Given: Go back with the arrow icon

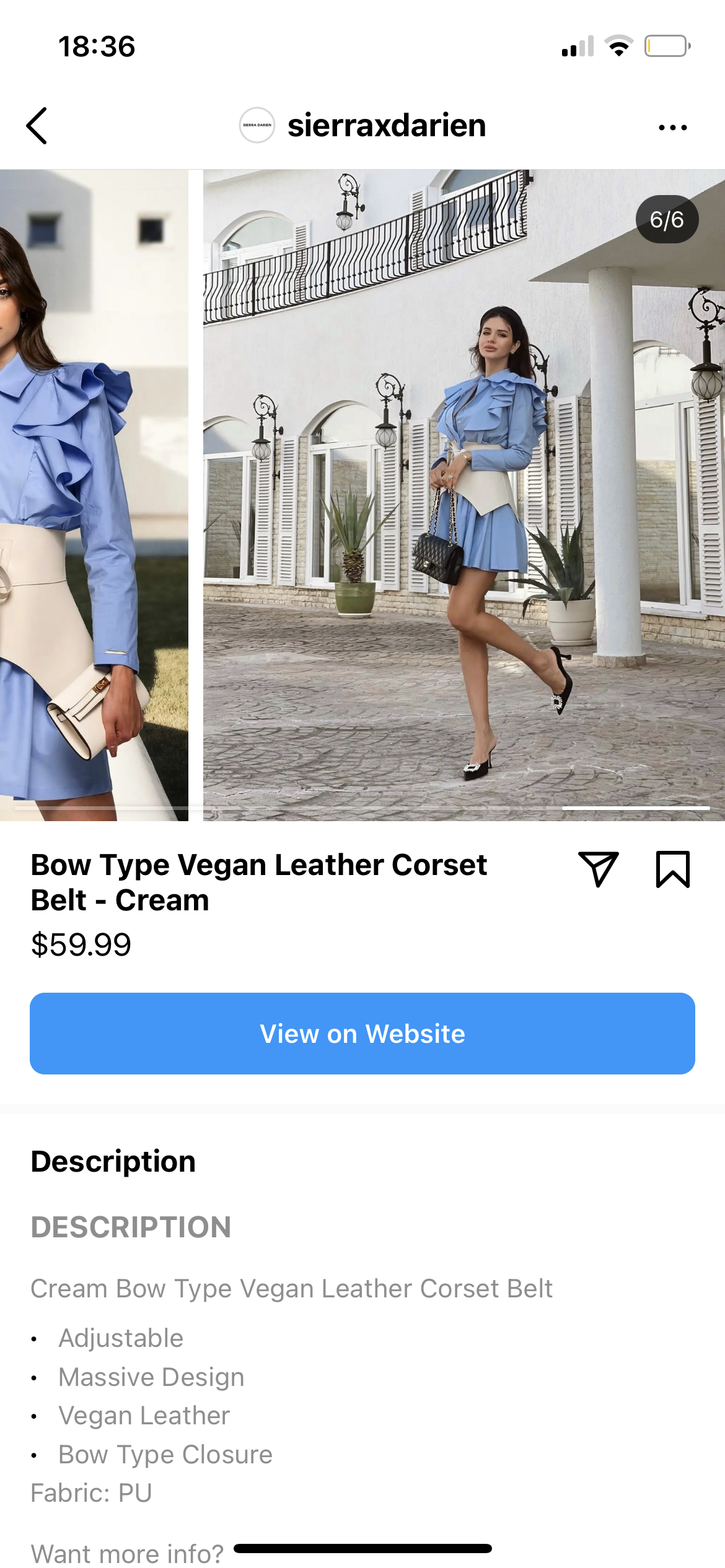Looking at the screenshot, I should tap(37, 126).
